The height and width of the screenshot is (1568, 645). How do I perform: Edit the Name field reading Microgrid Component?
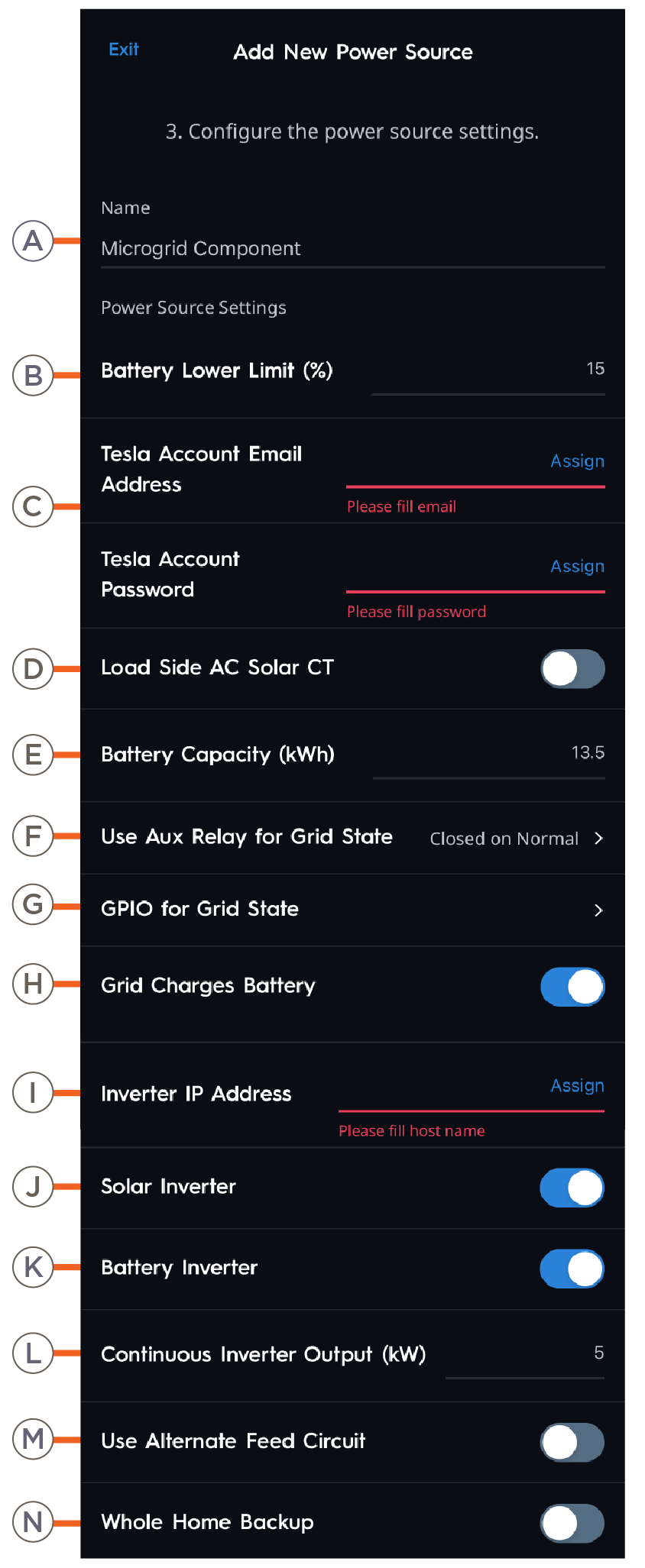(352, 249)
